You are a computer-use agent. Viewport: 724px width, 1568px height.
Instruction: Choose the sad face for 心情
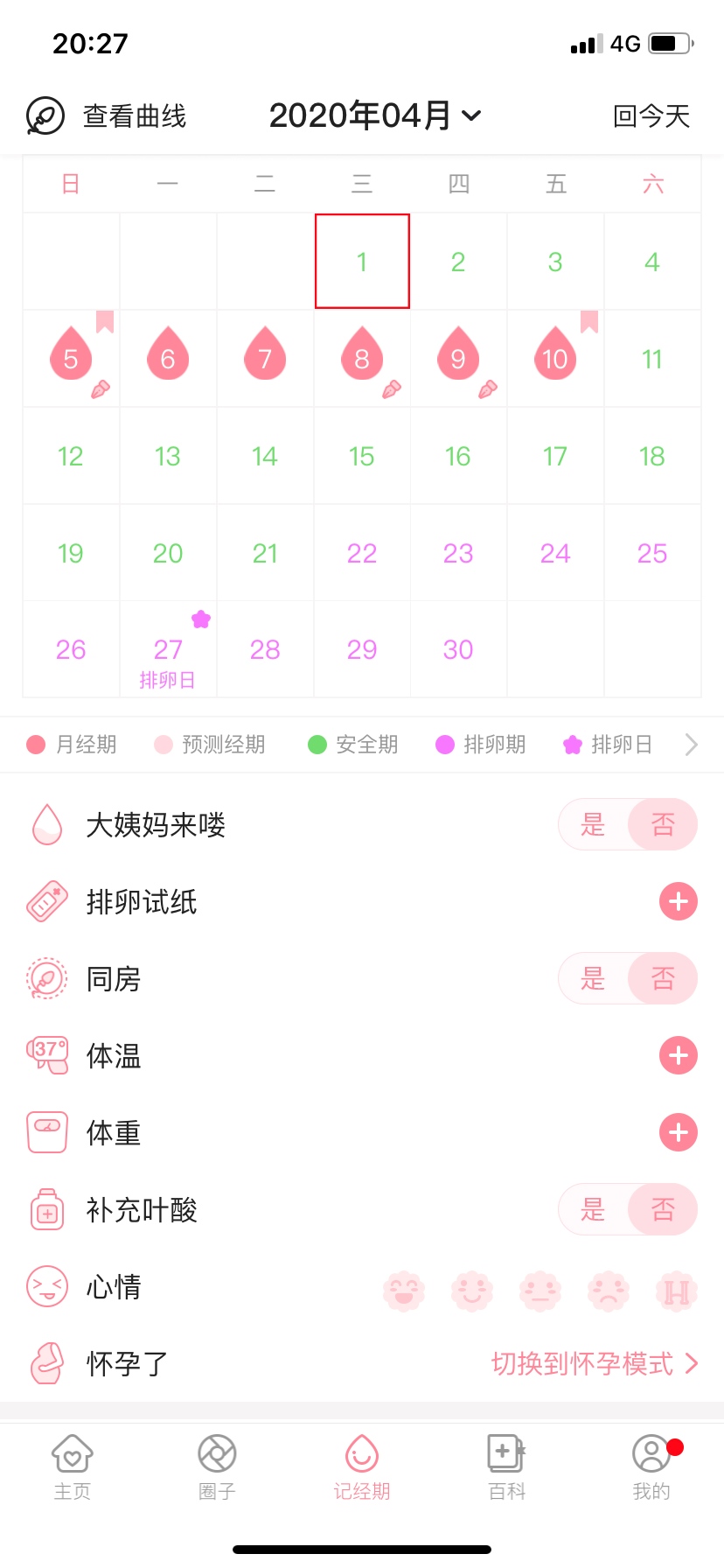coord(609,1291)
